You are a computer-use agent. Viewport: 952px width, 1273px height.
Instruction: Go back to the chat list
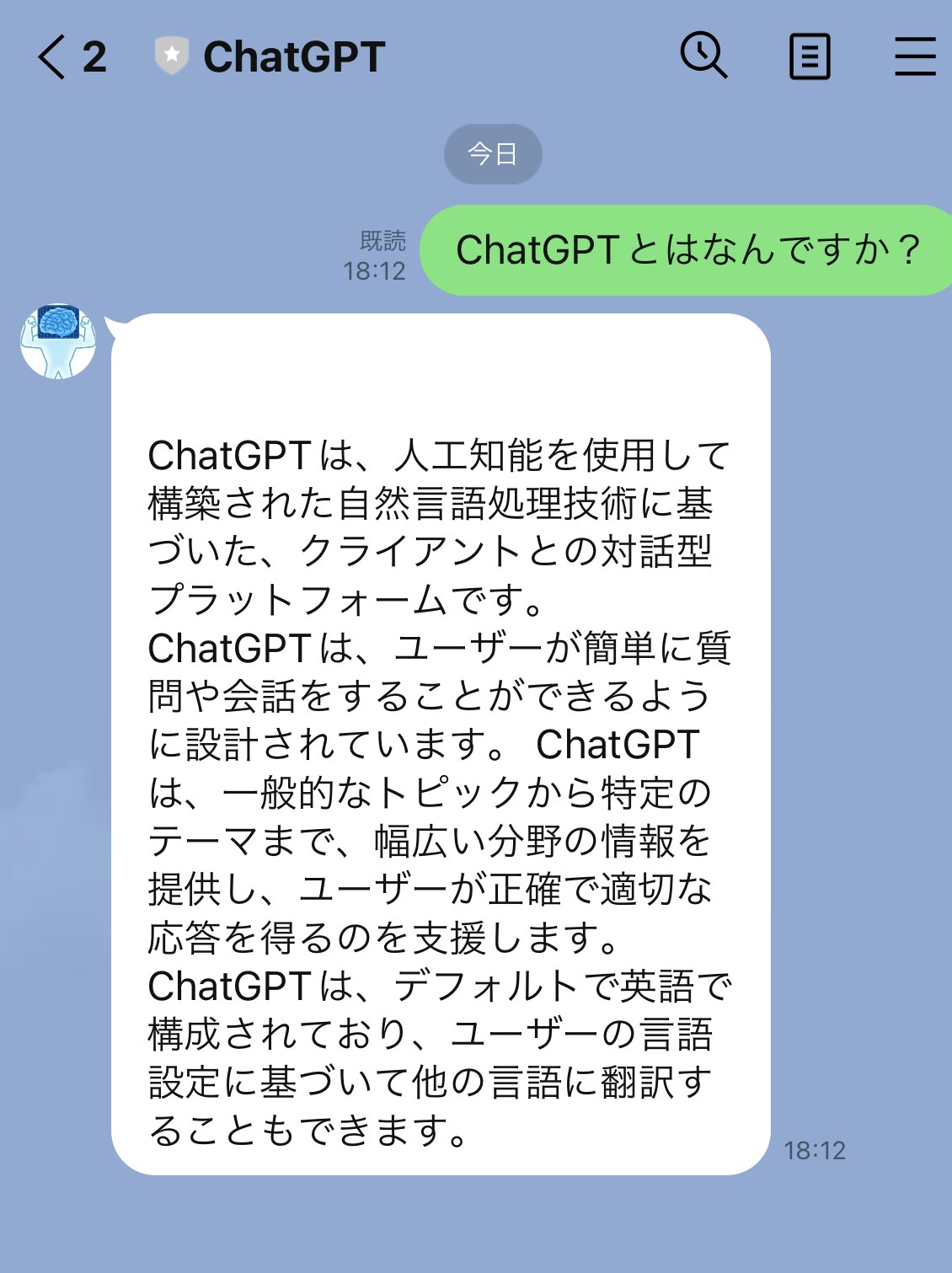click(x=52, y=57)
